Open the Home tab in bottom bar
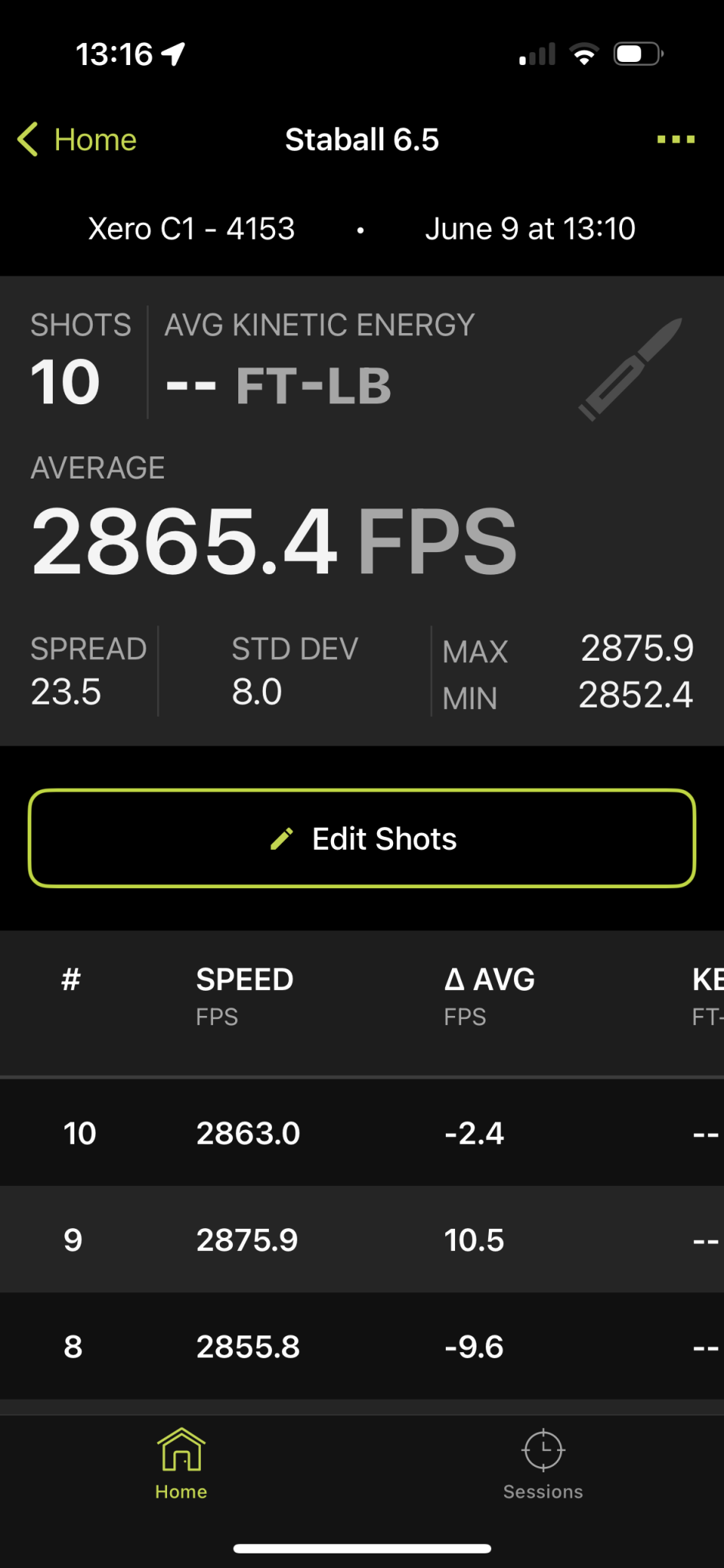 point(181,1464)
